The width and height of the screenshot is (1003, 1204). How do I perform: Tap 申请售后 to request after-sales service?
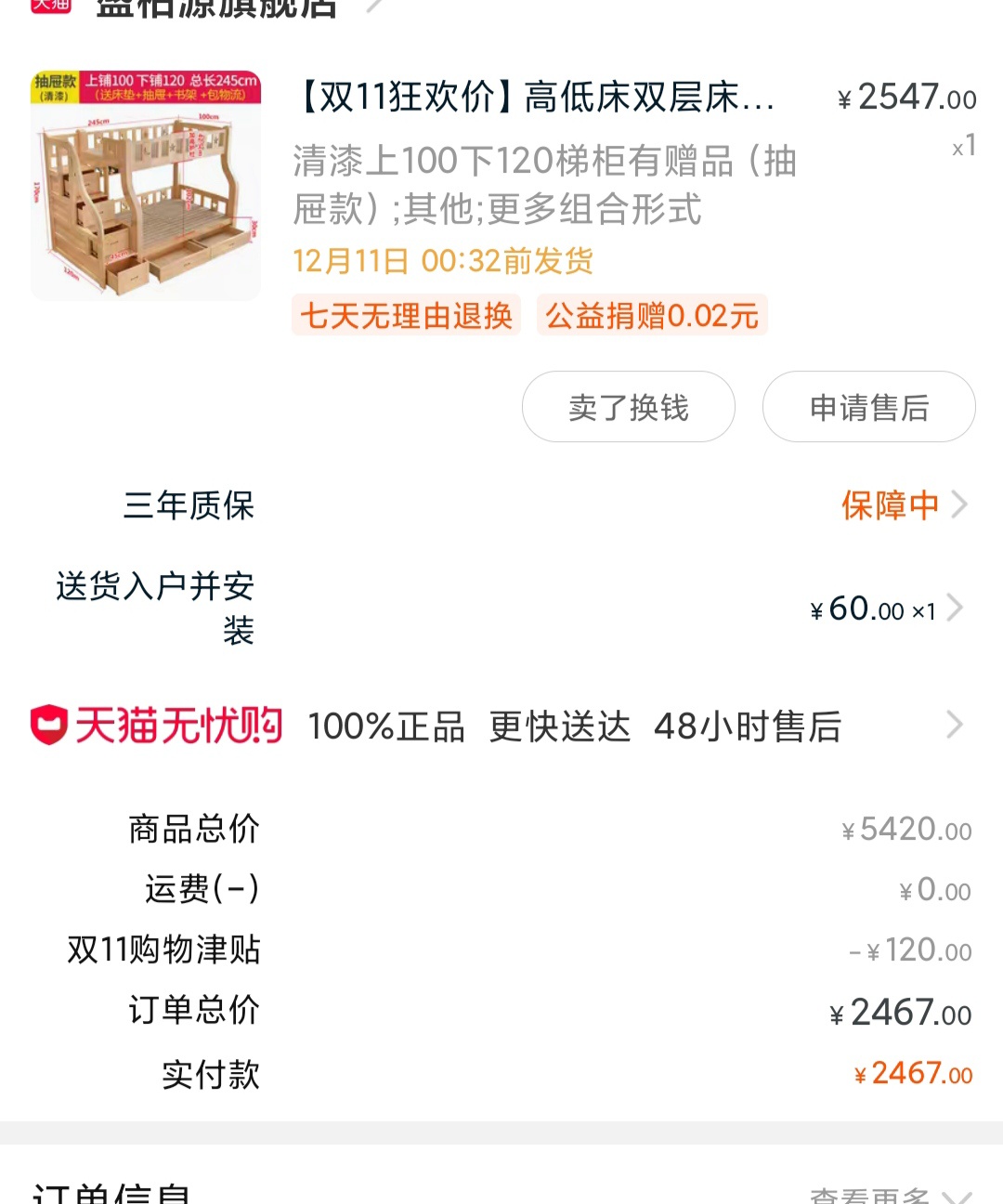click(x=868, y=407)
